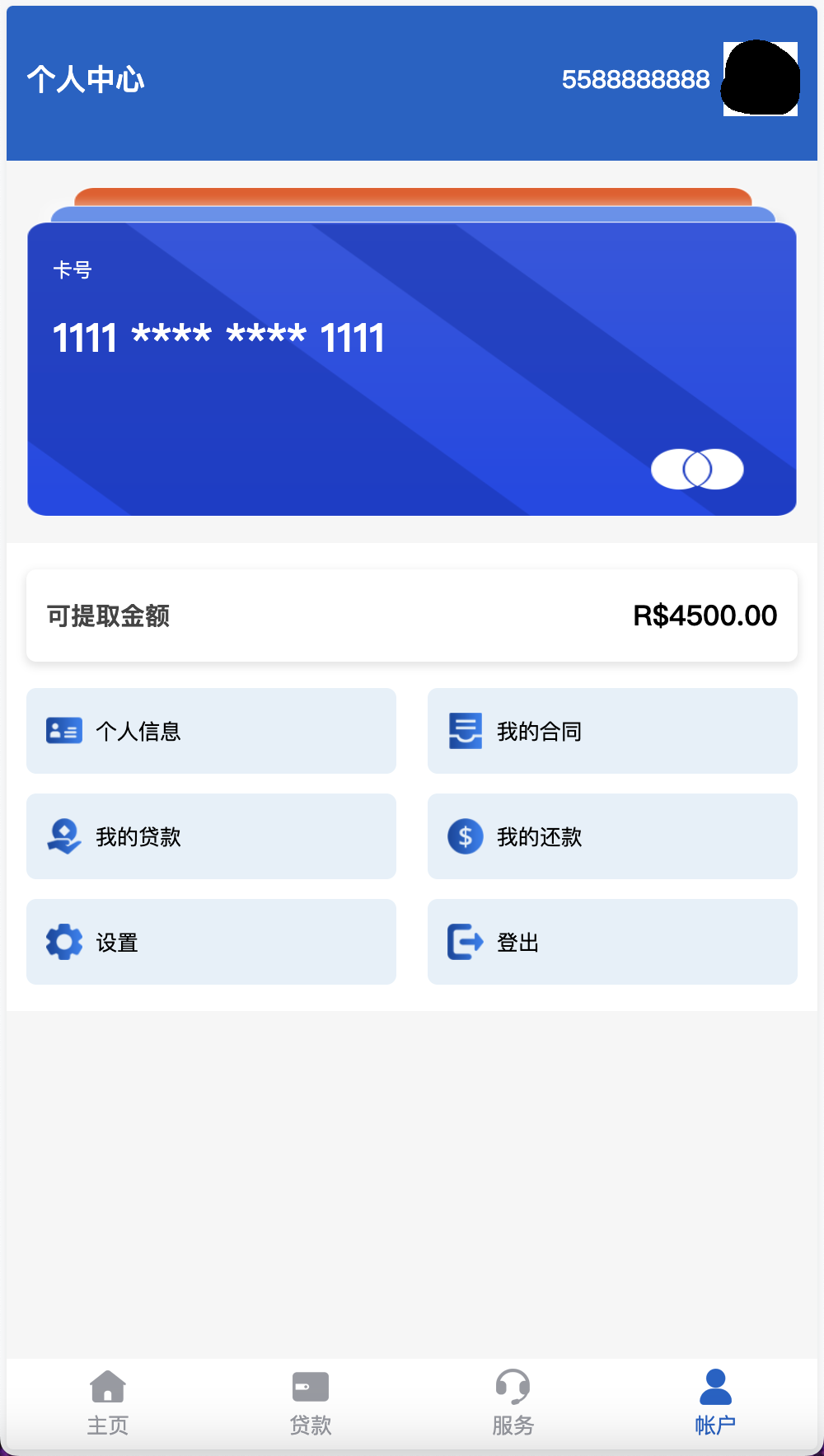Screen dimensions: 824x1456
Task: Tap the 登出 logout arrow icon
Action: 465,941
